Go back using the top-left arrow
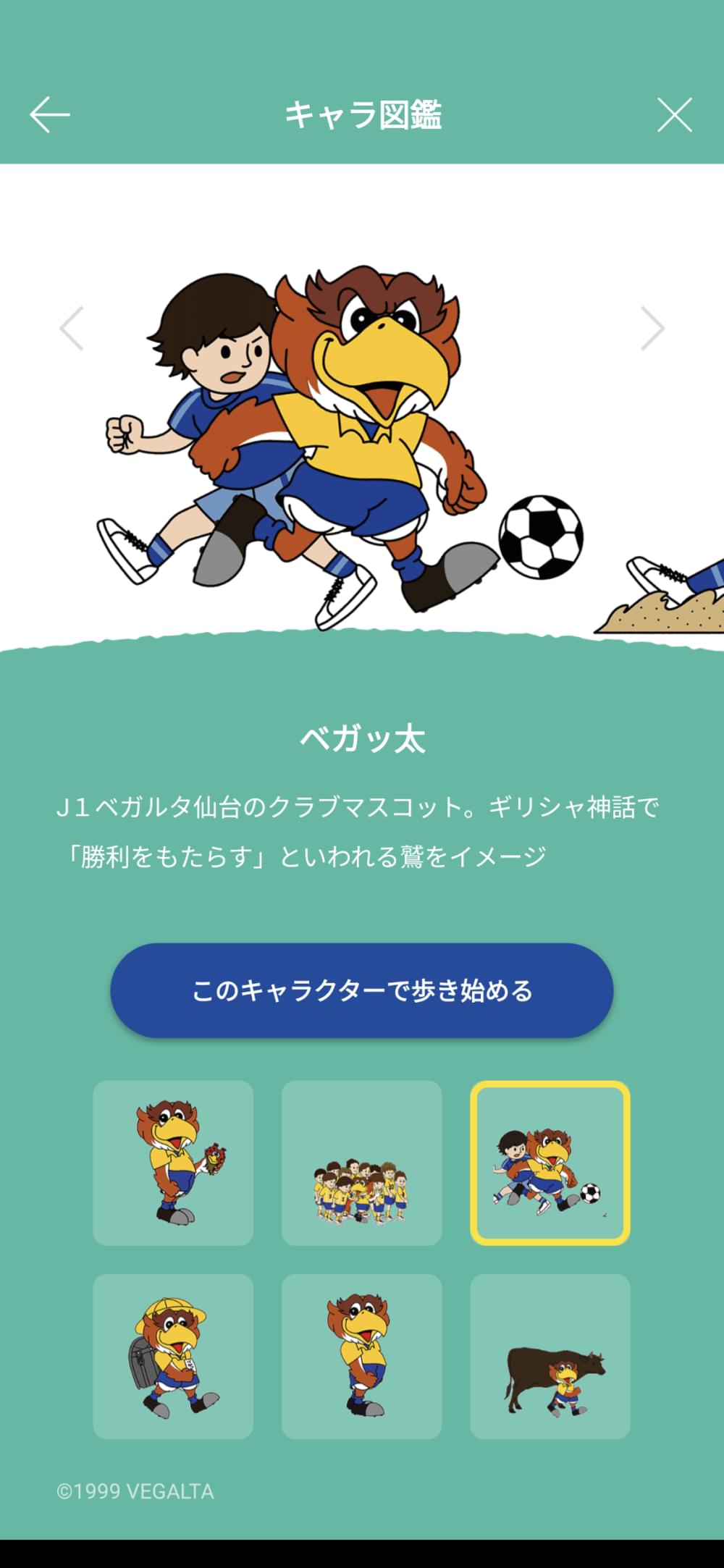Screen dimensions: 724x1568 pyautogui.click(x=49, y=114)
